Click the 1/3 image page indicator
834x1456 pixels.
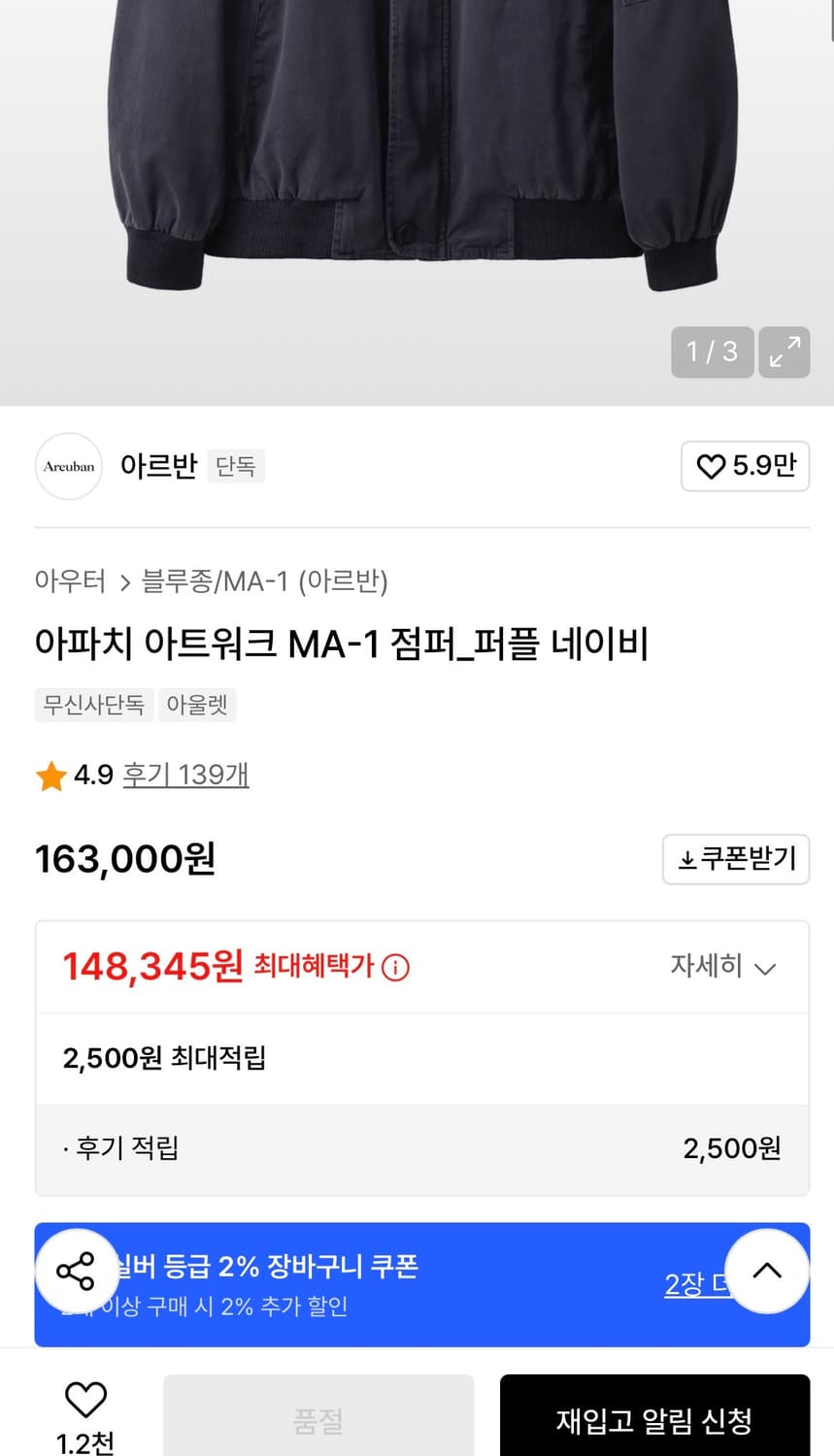712,352
